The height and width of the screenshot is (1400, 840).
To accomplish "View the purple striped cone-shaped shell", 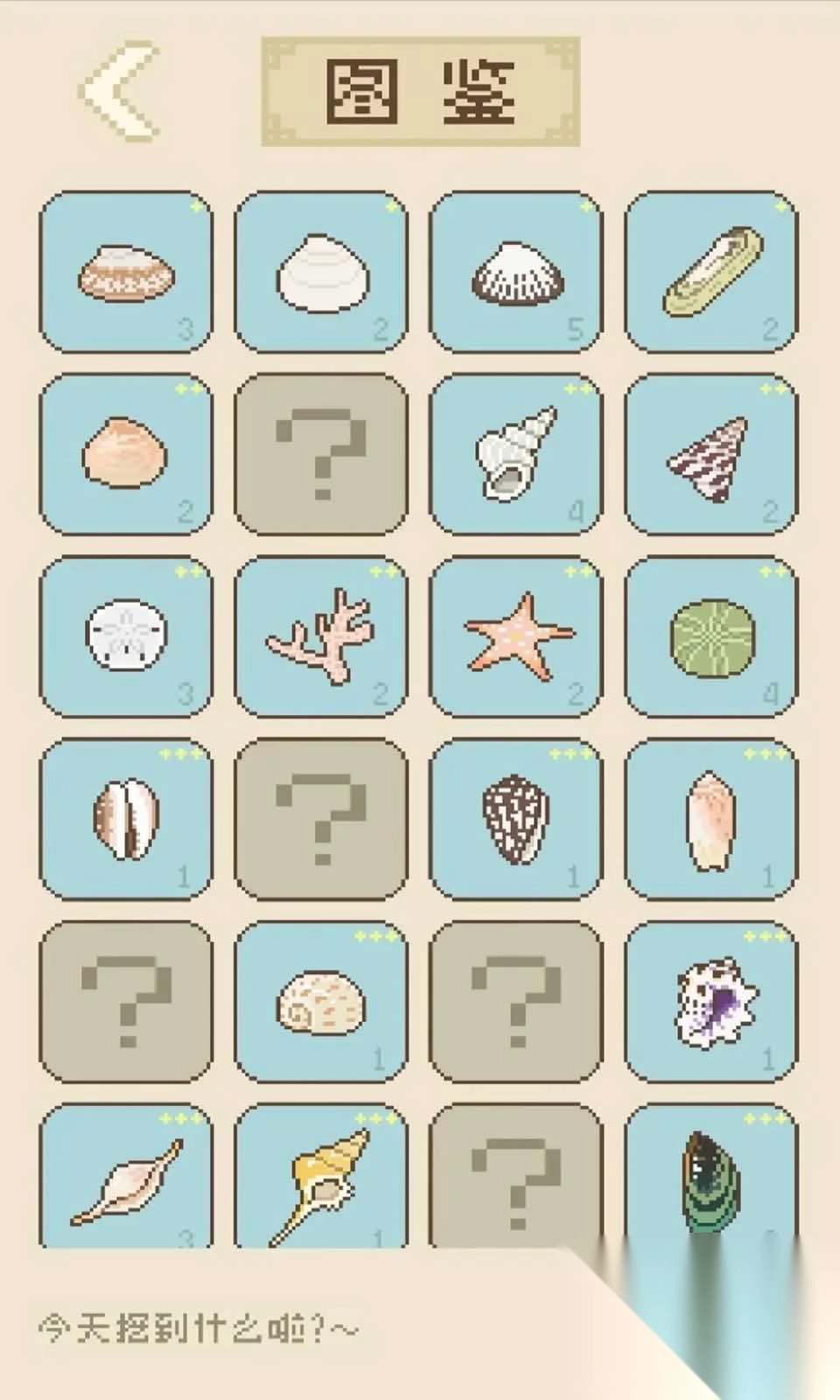I will coord(710,454).
